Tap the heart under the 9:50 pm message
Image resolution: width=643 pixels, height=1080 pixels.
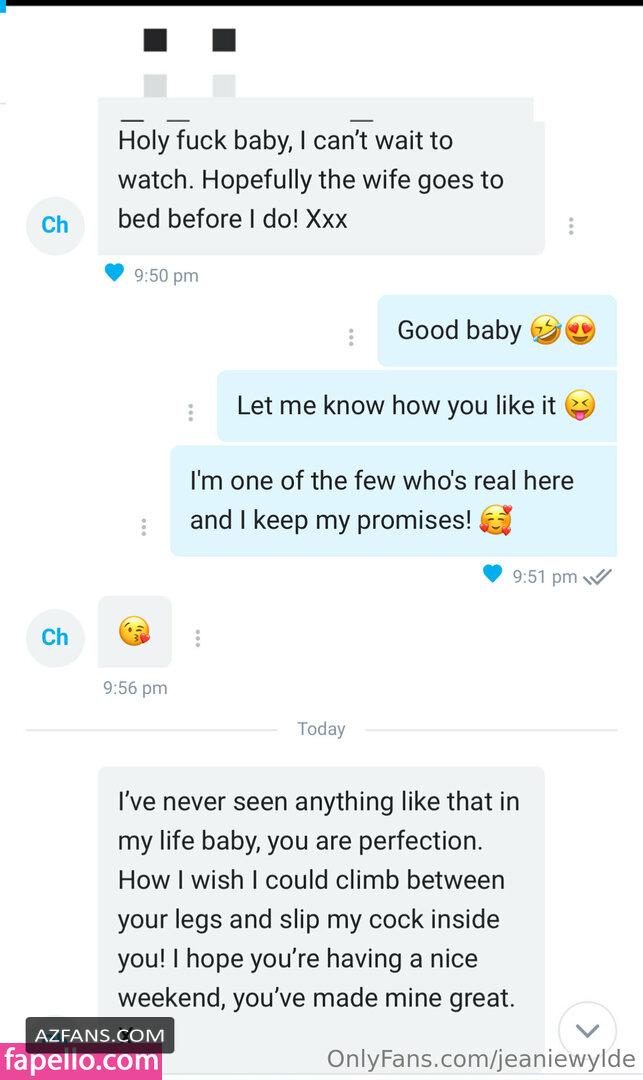(115, 272)
